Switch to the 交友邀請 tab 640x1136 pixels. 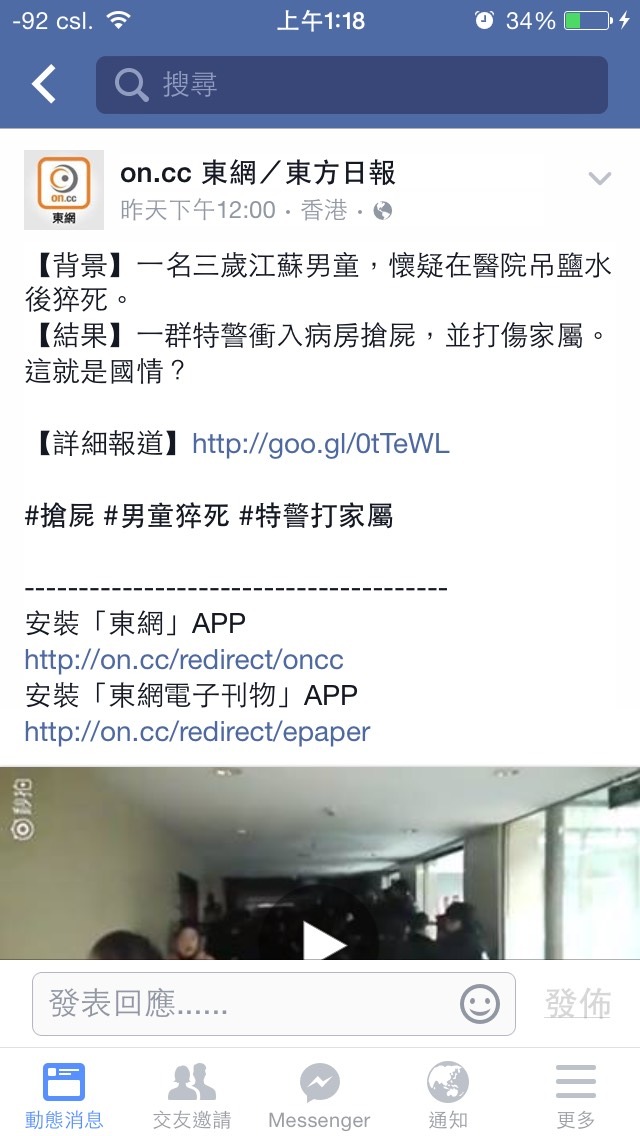coord(192,1094)
